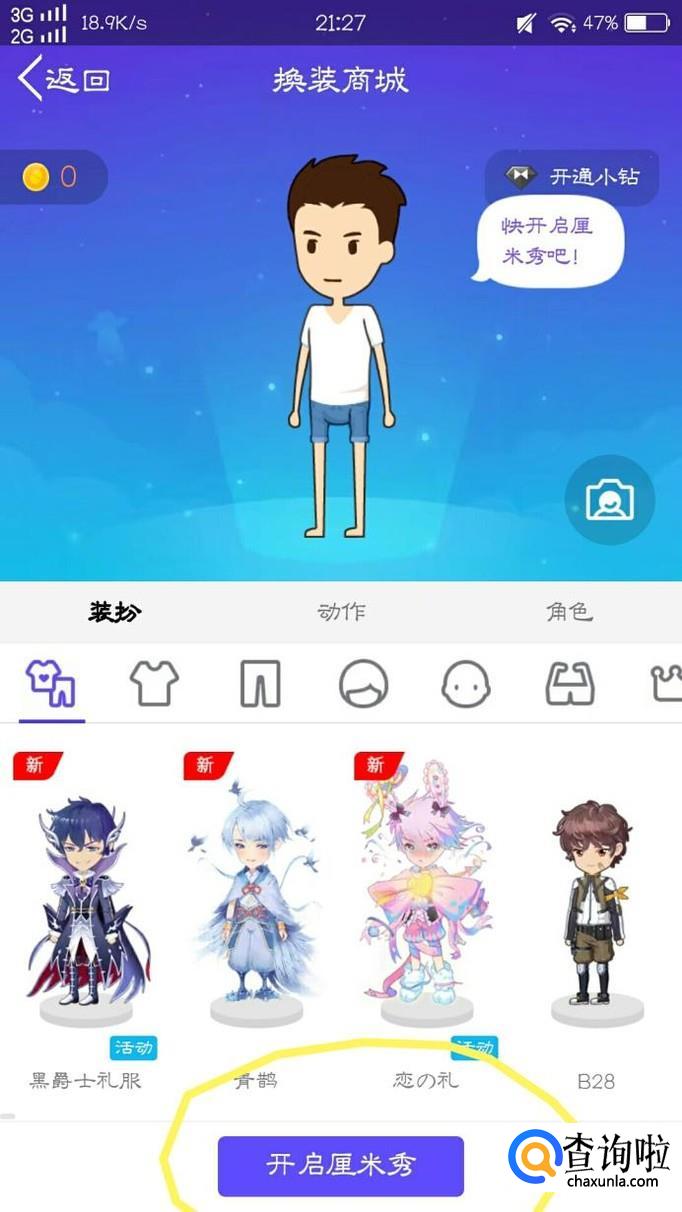Open the gold coin balance

coord(50,177)
